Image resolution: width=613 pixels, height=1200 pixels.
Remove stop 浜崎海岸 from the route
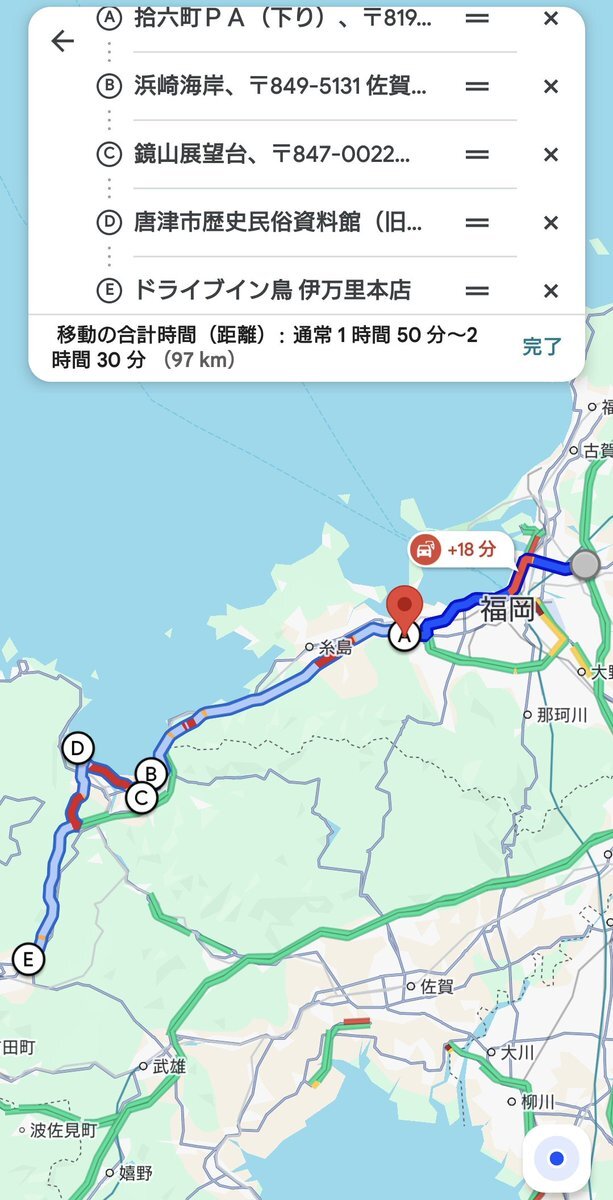550,86
